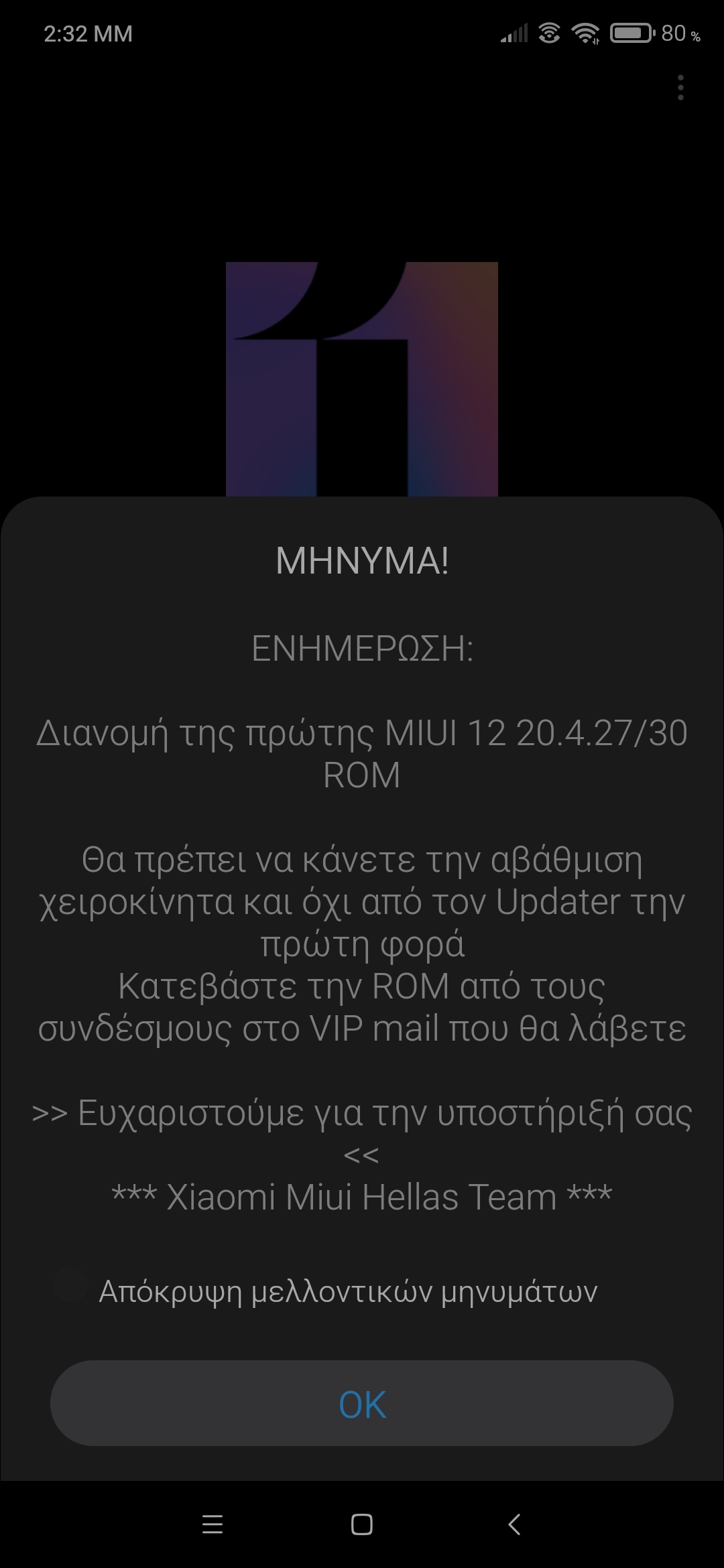Open the three-dot overflow menu
Image resolution: width=724 pixels, height=1568 pixels.
click(680, 88)
